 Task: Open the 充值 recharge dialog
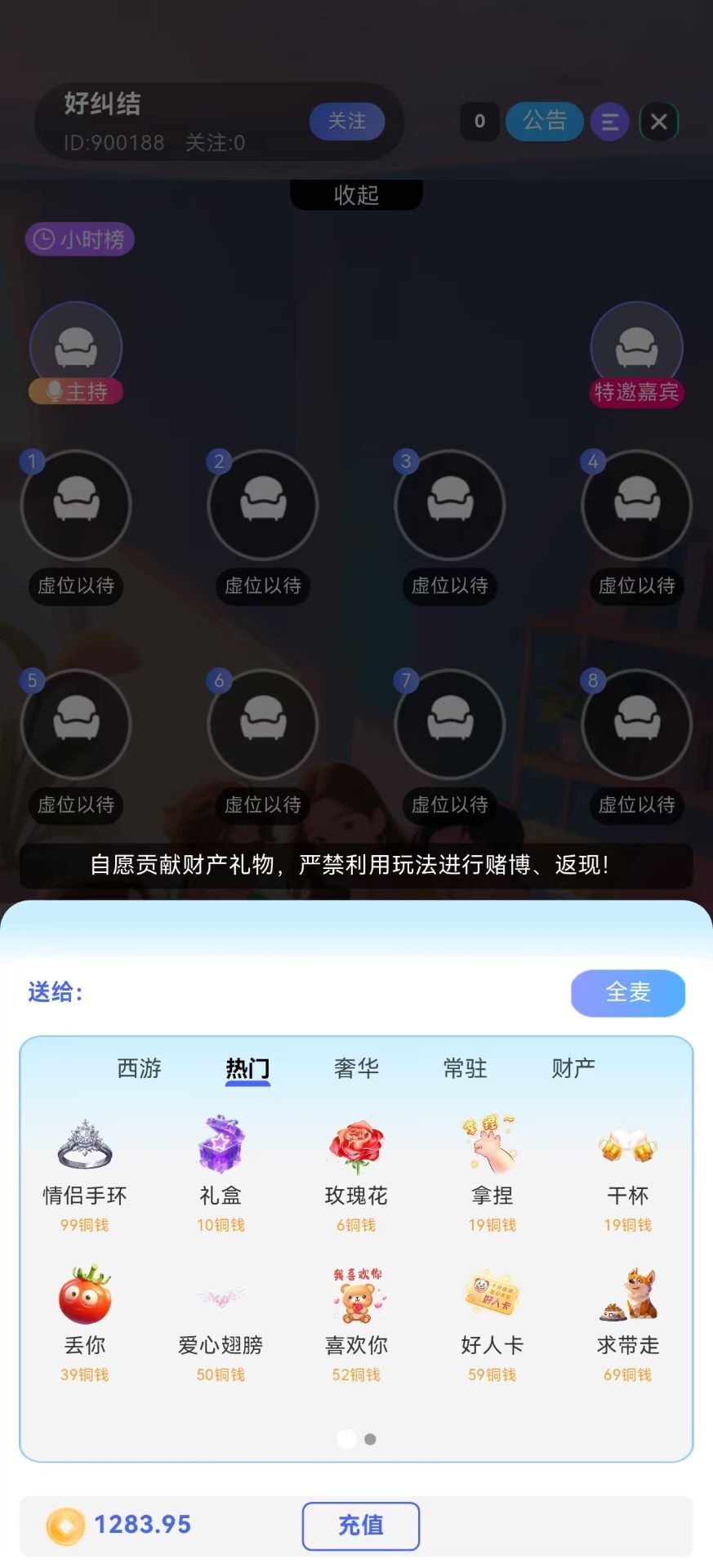[x=359, y=1526]
